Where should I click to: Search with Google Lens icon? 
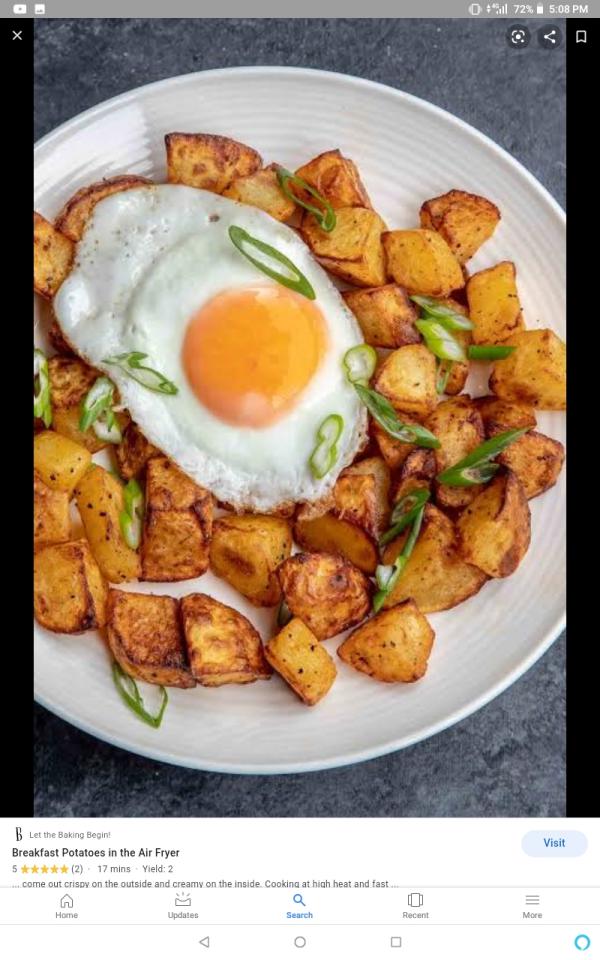517,37
